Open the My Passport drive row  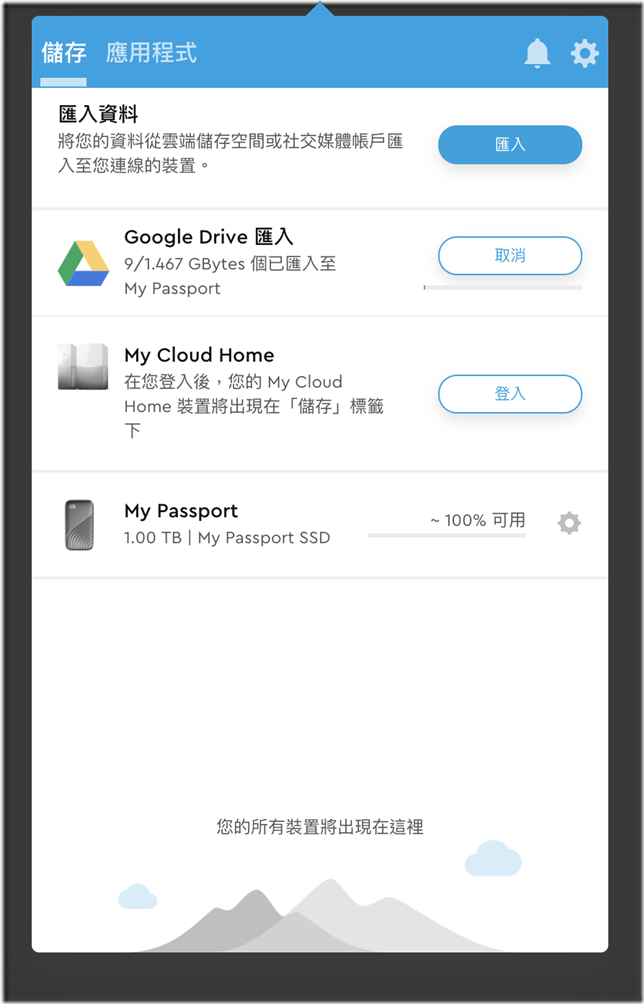point(226,523)
